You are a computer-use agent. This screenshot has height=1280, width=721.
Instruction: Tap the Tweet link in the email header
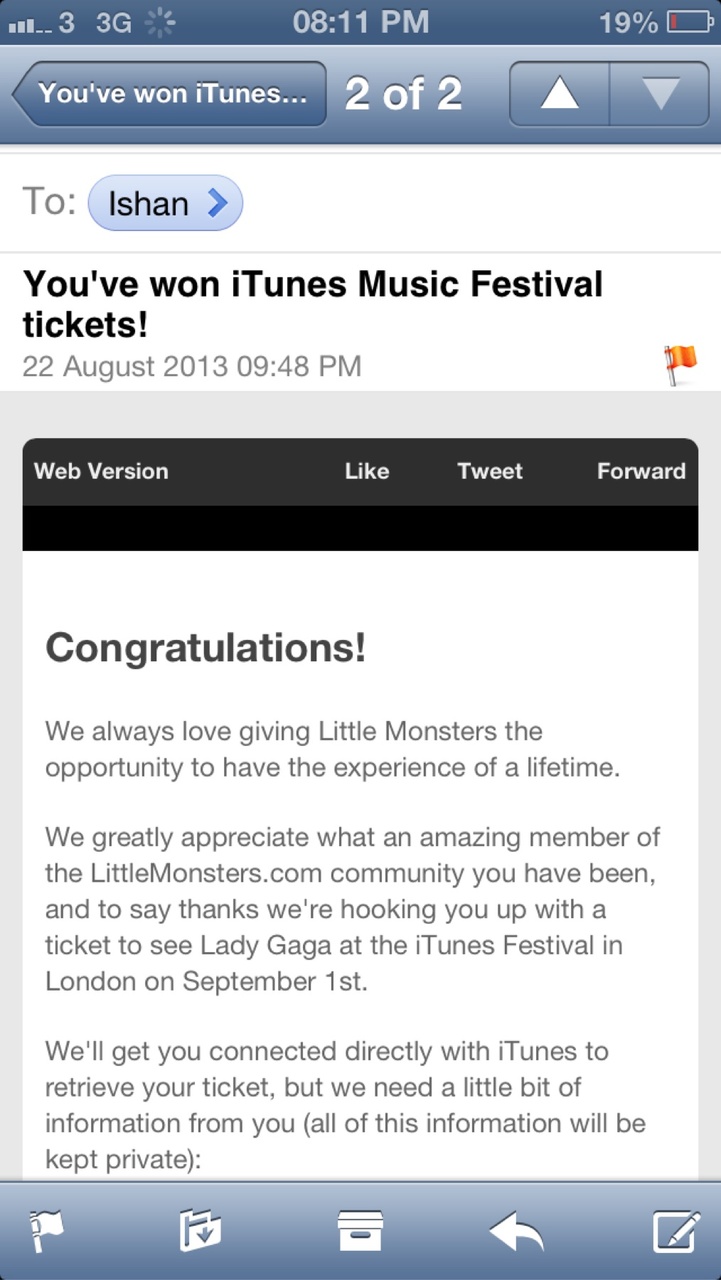pyautogui.click(x=490, y=471)
